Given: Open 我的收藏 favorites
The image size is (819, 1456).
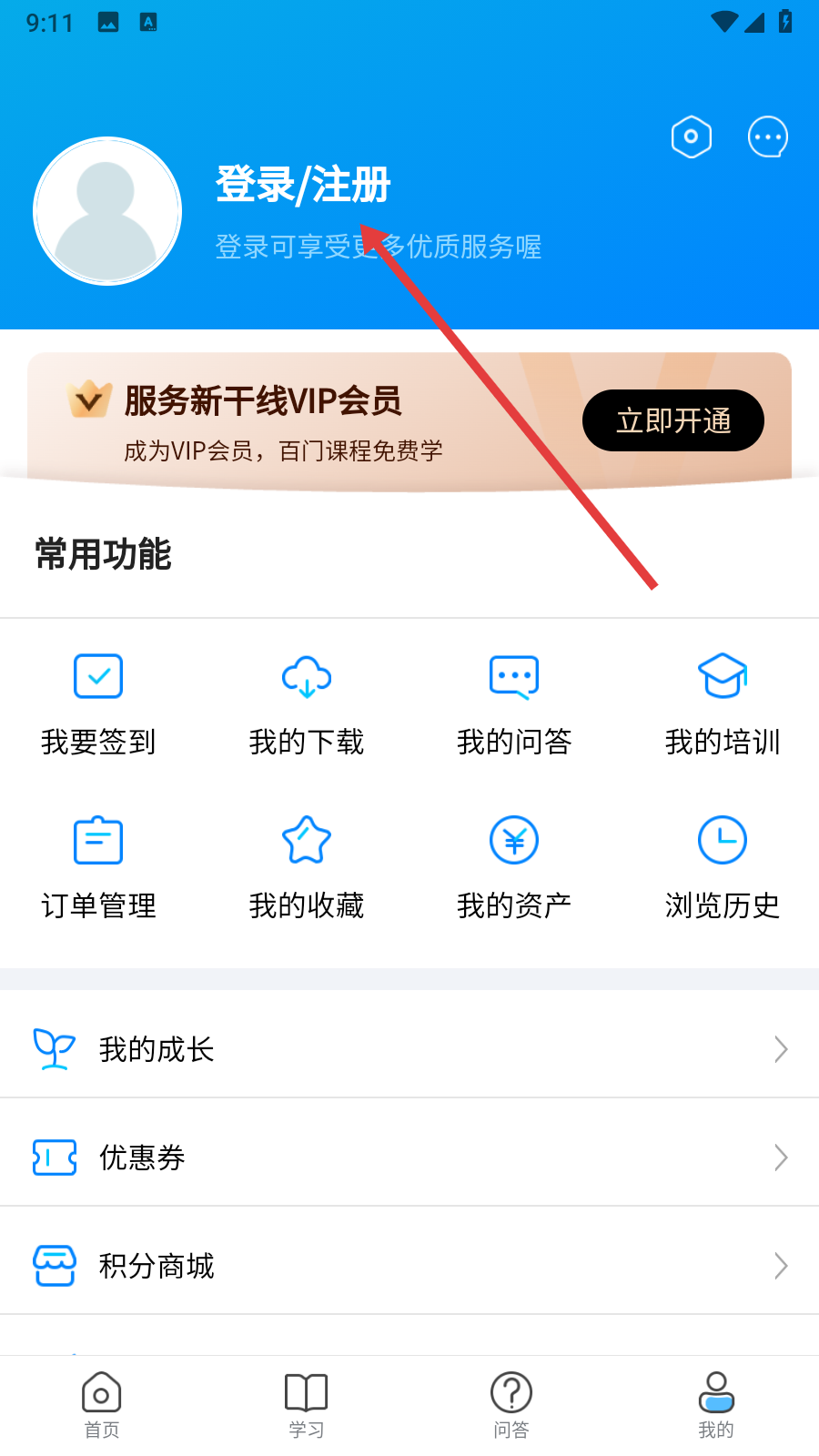Looking at the screenshot, I should coord(307,867).
